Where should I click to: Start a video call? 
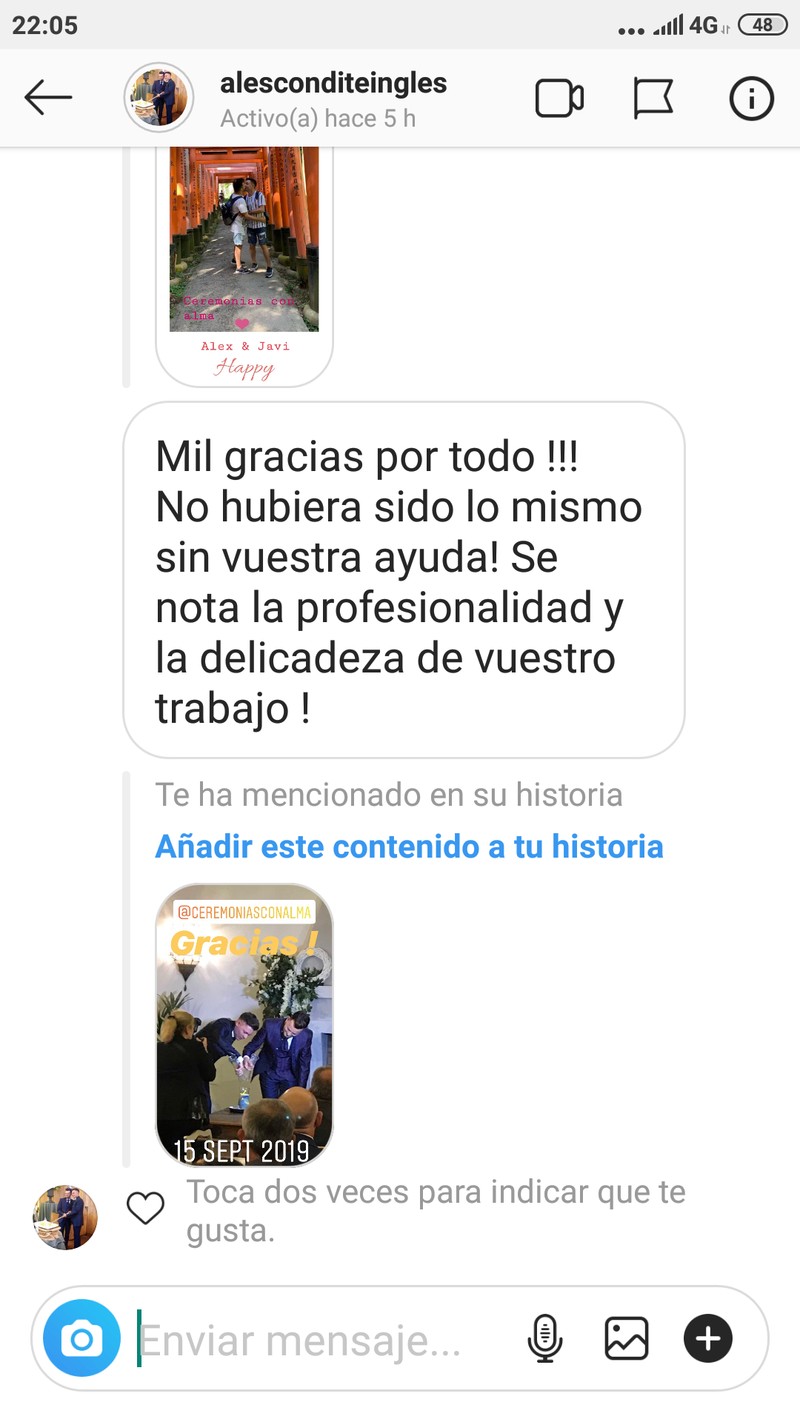tap(559, 99)
